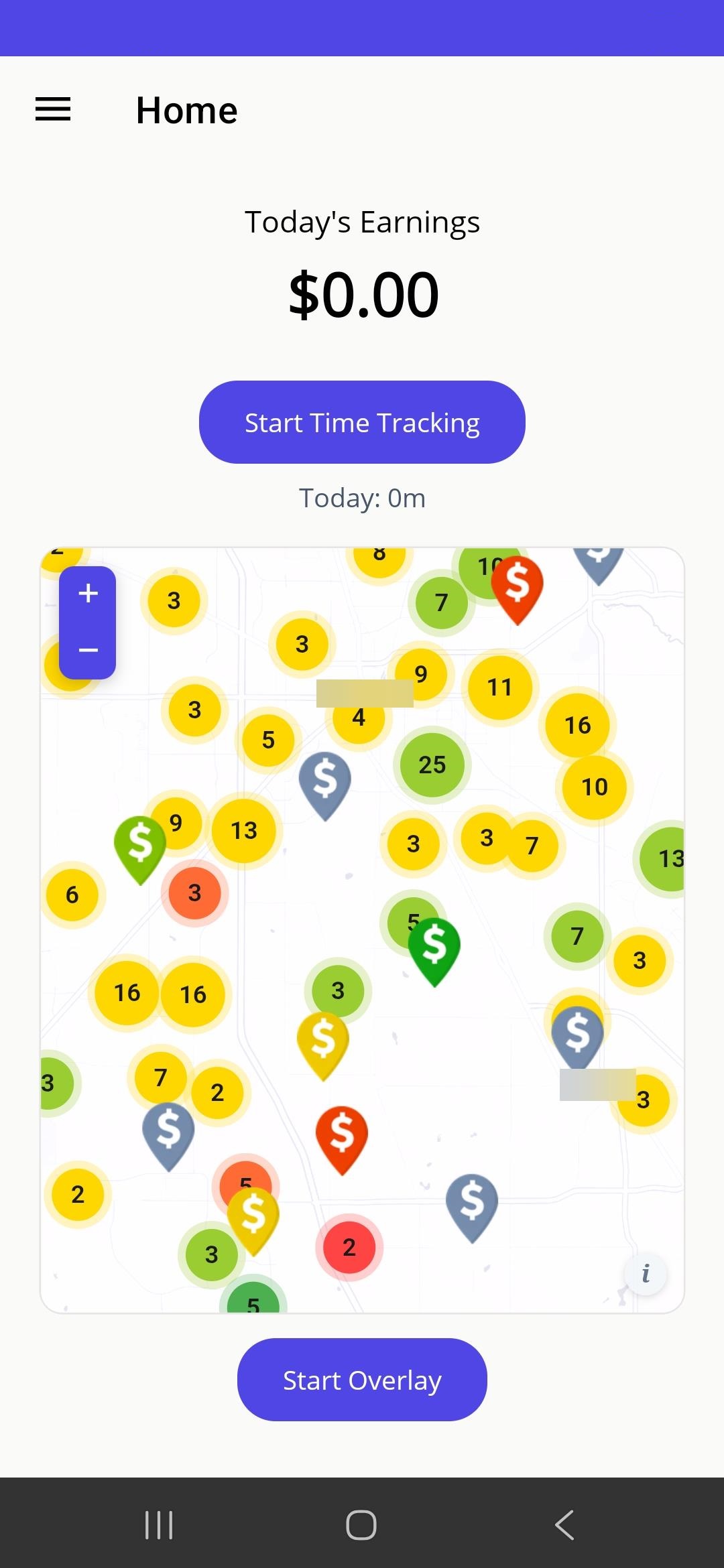724x1568 pixels.
Task: Open the navigation drawer menu
Action: [x=53, y=109]
